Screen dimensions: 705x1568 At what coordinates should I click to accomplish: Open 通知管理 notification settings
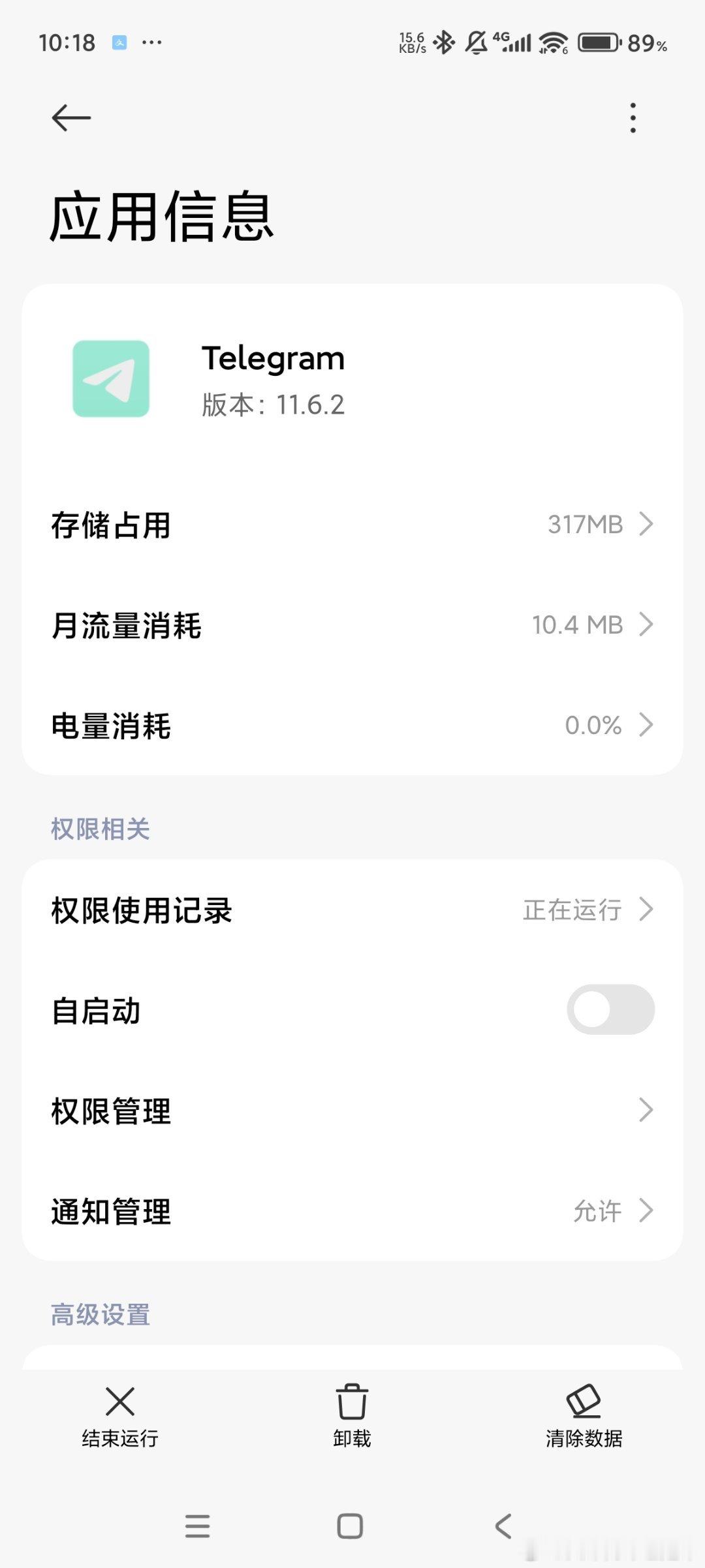click(352, 1211)
